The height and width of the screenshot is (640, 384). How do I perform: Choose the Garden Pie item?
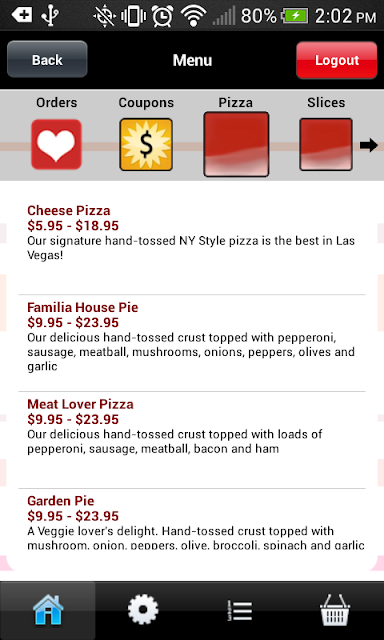coord(192,520)
